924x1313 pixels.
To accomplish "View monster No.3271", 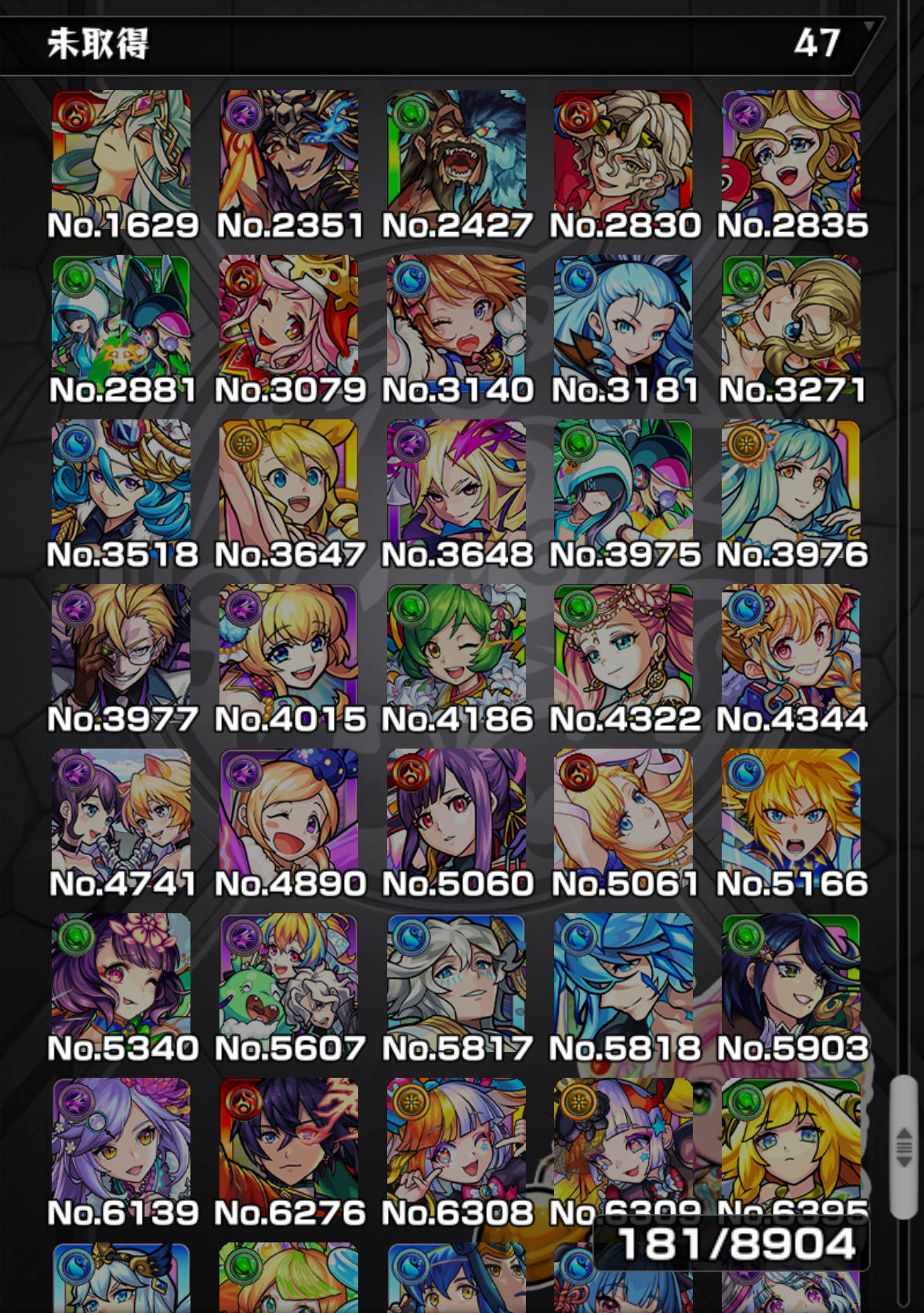I will (792, 317).
